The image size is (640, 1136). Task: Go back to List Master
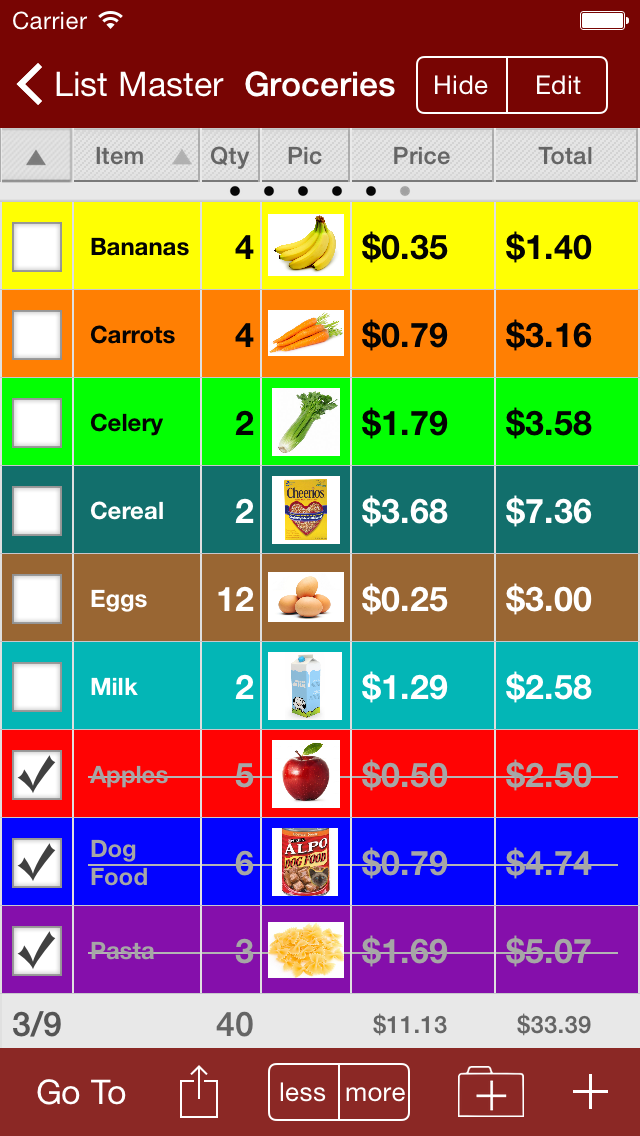pos(120,85)
